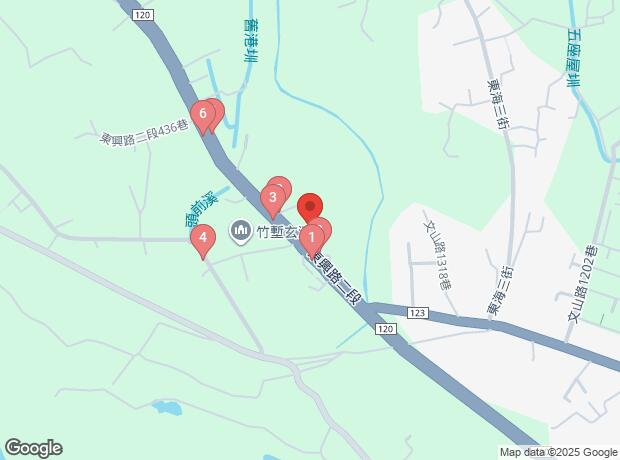Viewport: 620px width, 460px height.
Task: Select map marker number 6
Action: (x=203, y=114)
